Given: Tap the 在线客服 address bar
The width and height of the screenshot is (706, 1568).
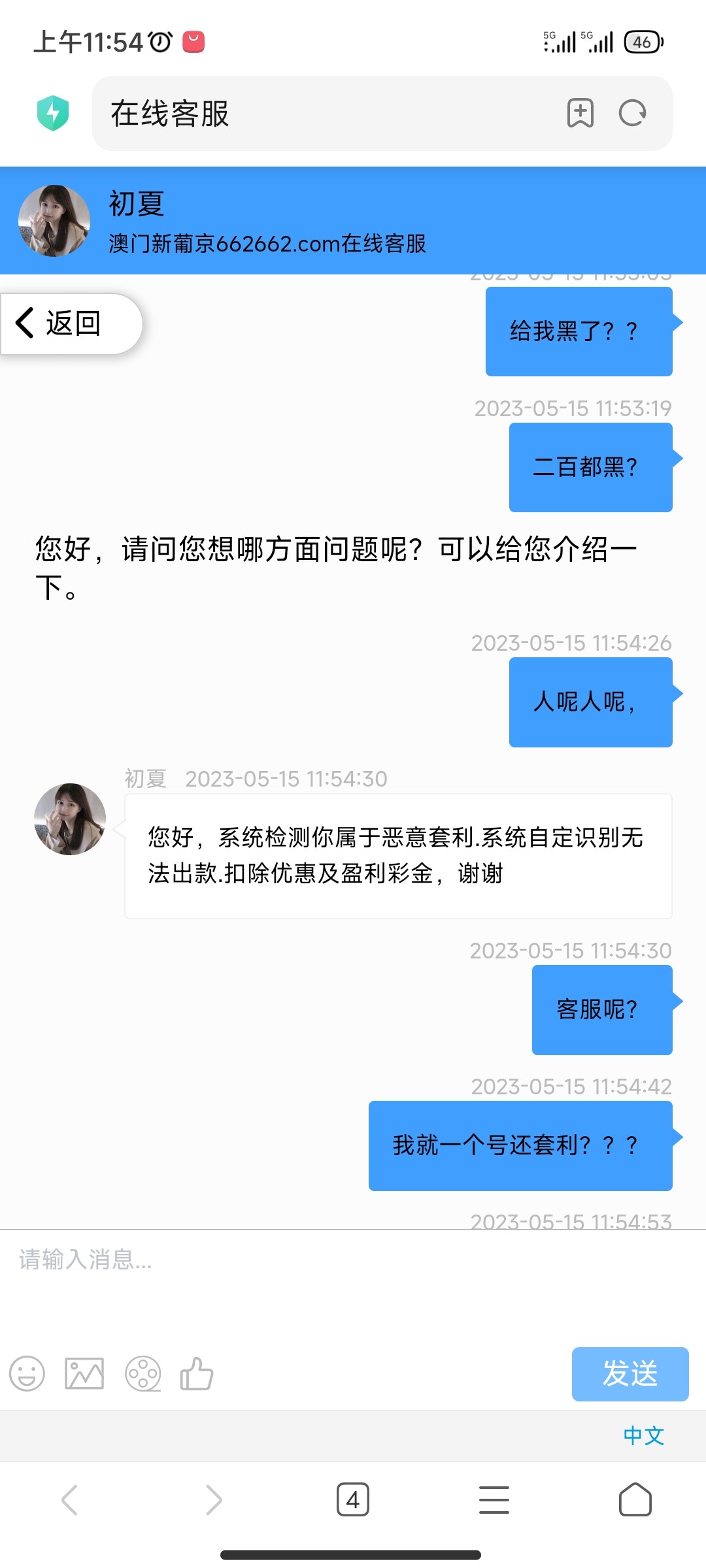Looking at the screenshot, I should [x=327, y=113].
